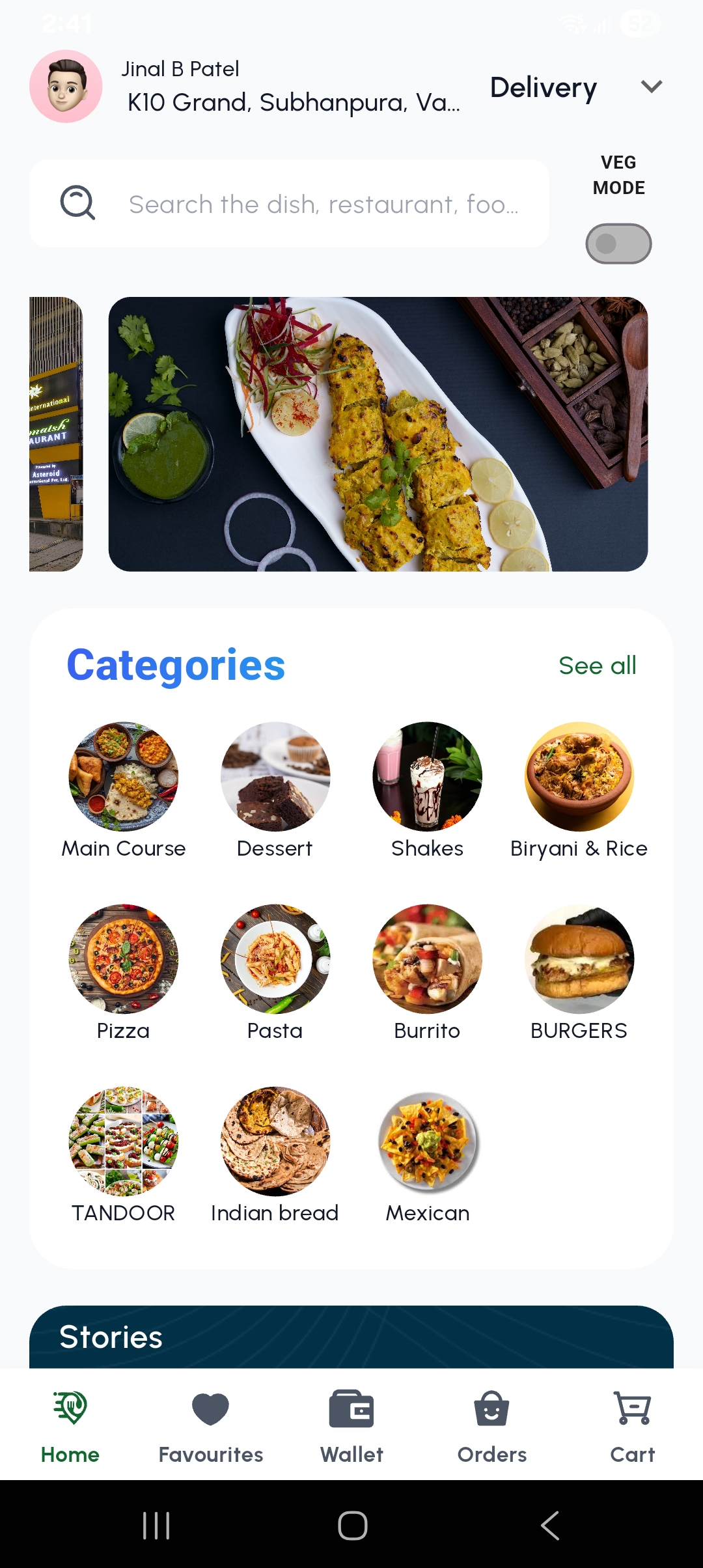The image size is (703, 1568).
Task: View all categories via See all
Action: tap(597, 665)
